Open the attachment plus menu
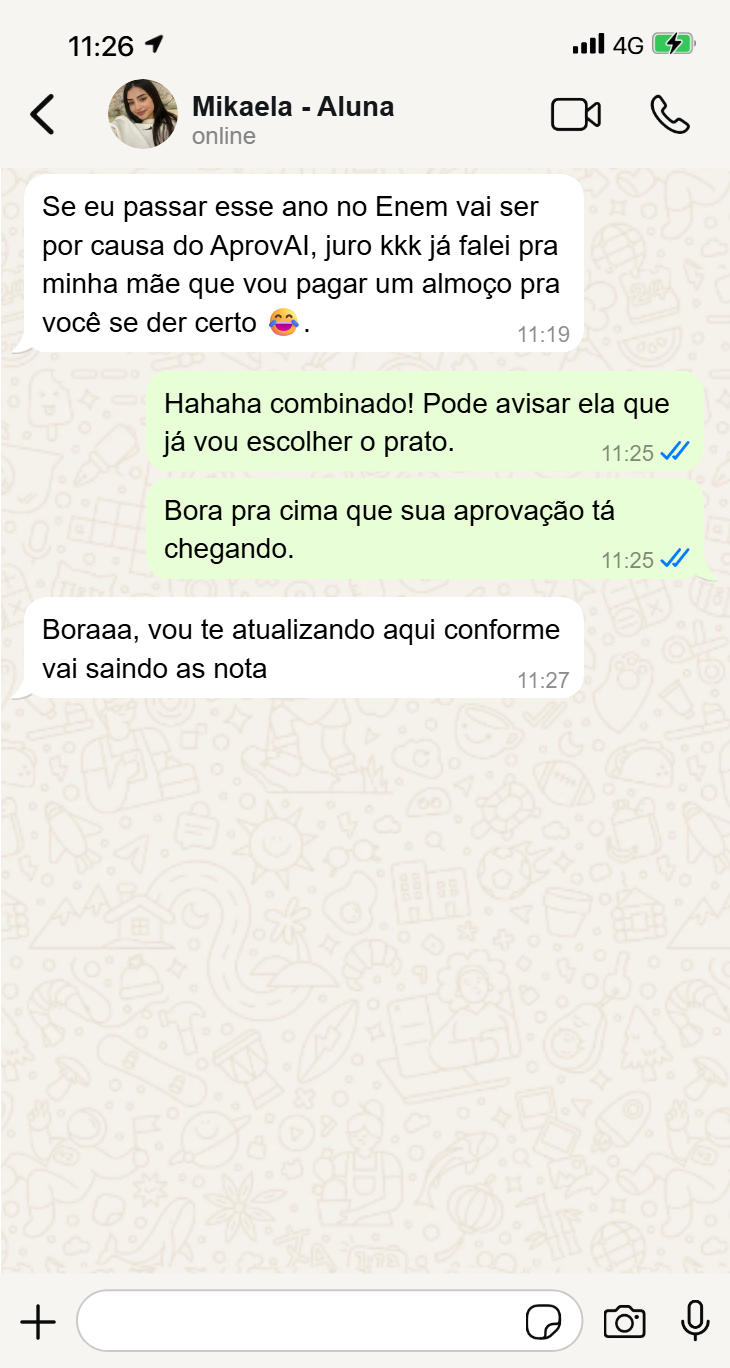Image resolution: width=730 pixels, height=1368 pixels. click(38, 1321)
